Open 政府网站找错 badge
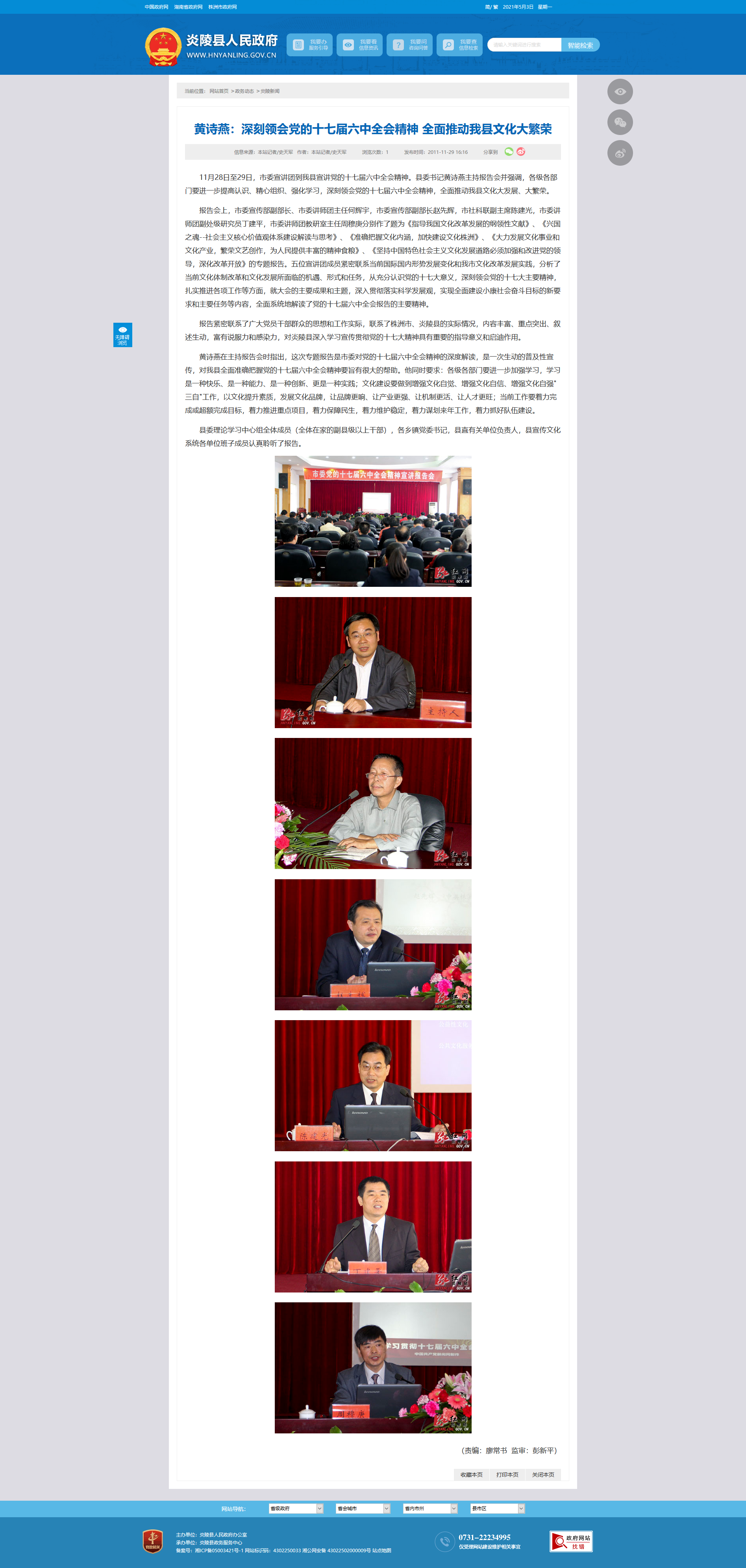 click(570, 1541)
